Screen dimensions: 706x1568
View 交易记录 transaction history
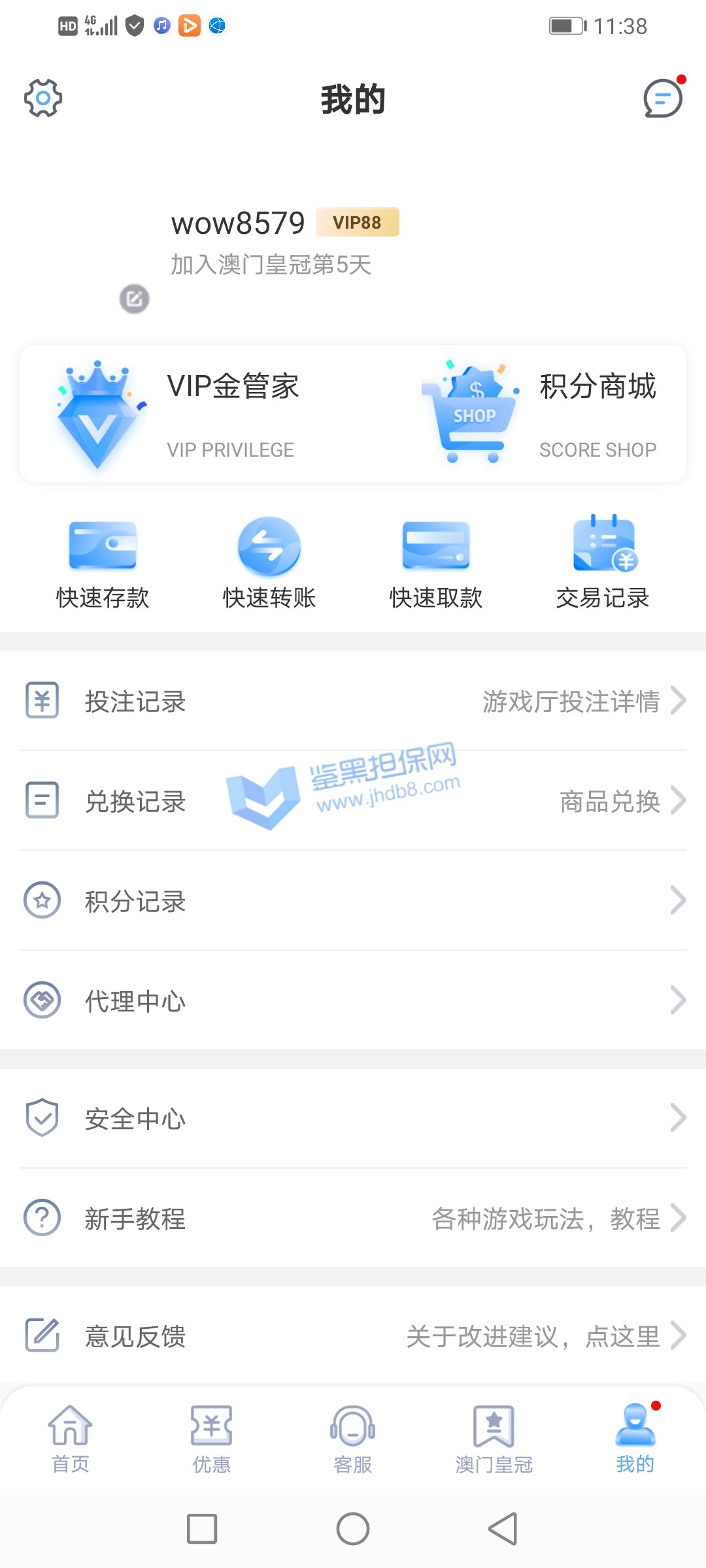pos(603,563)
